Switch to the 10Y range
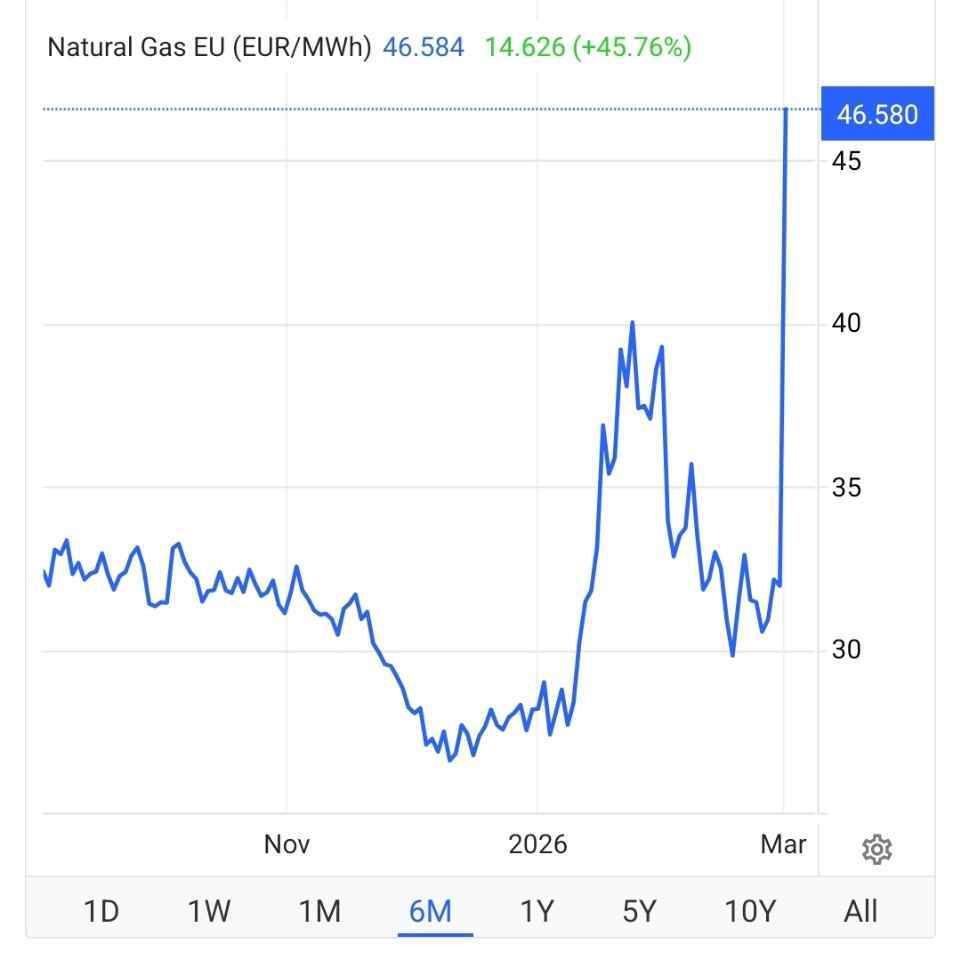The image size is (961, 968). click(750, 911)
